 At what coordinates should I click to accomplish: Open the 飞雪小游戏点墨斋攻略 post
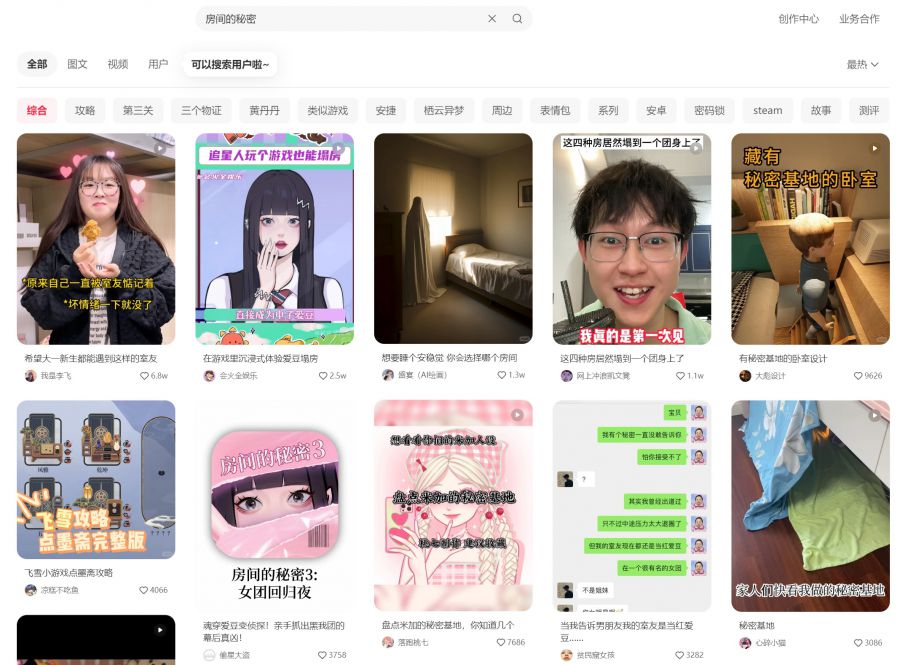point(95,480)
